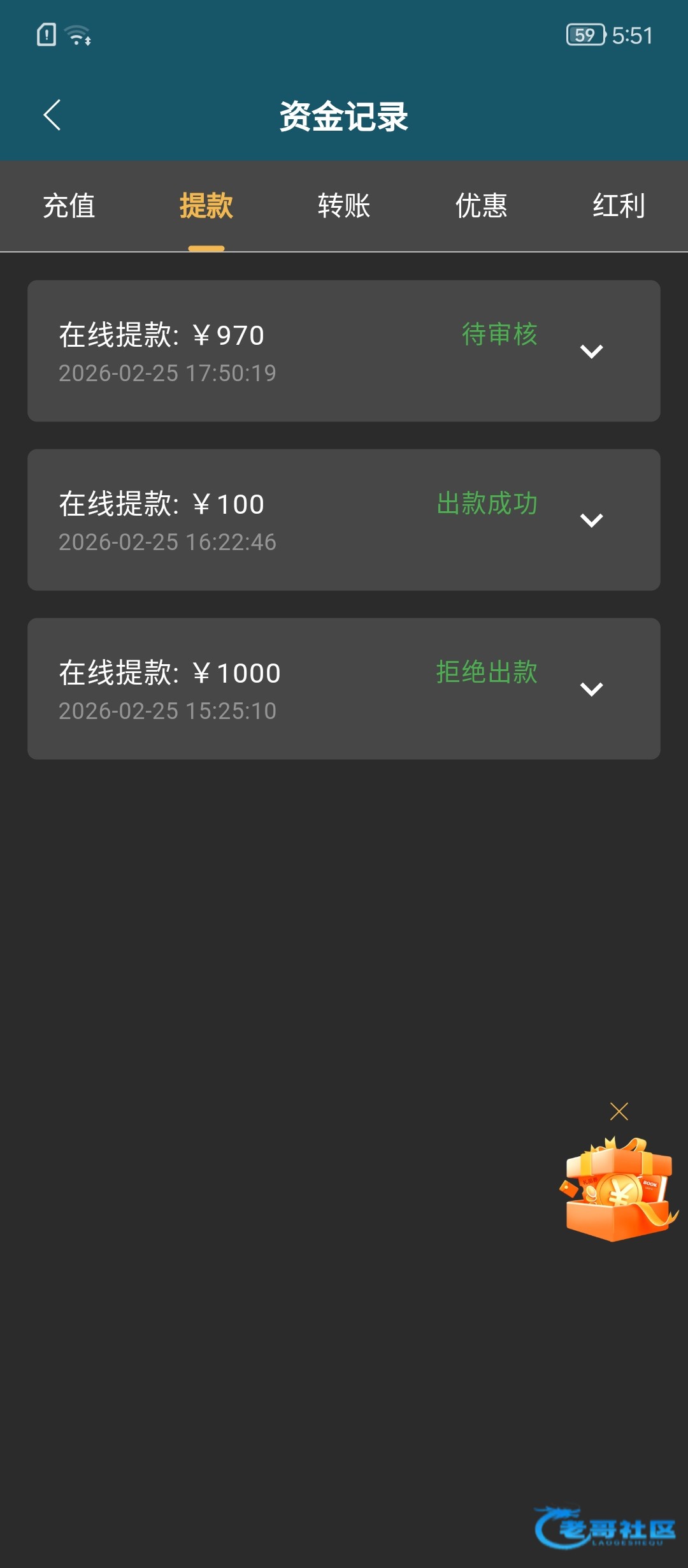
Task: Open the 转账 tab
Action: tap(344, 206)
